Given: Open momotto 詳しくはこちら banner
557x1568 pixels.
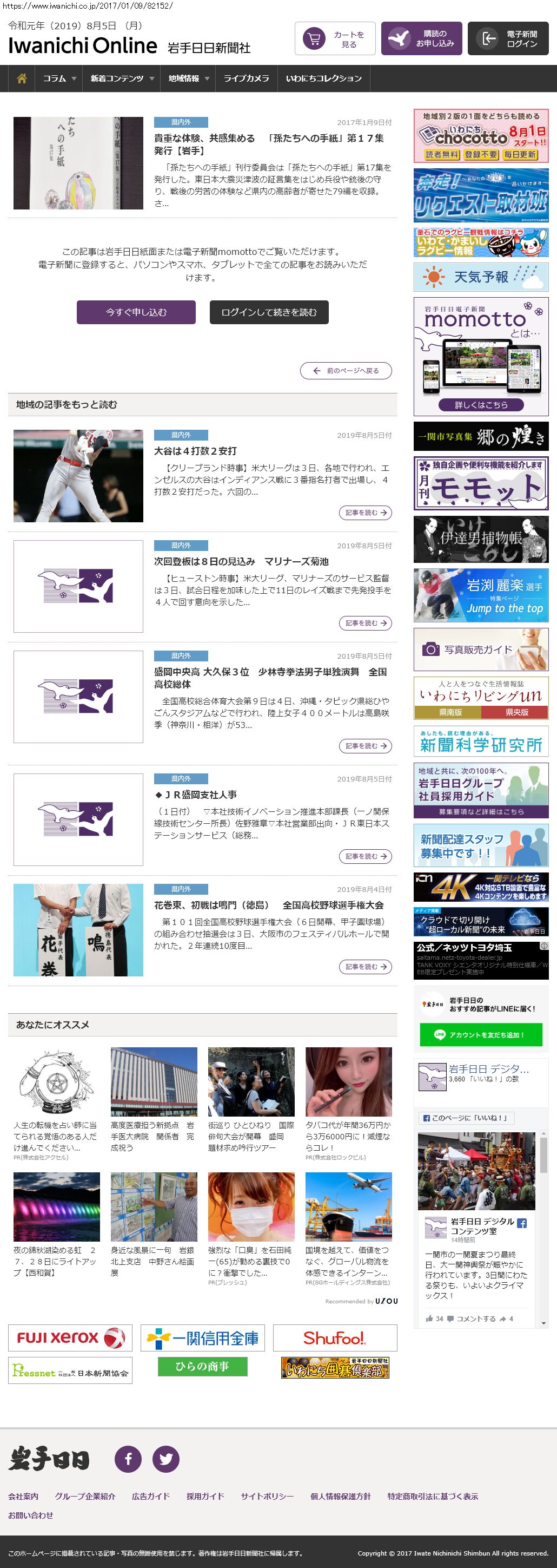Looking at the screenshot, I should tap(480, 405).
